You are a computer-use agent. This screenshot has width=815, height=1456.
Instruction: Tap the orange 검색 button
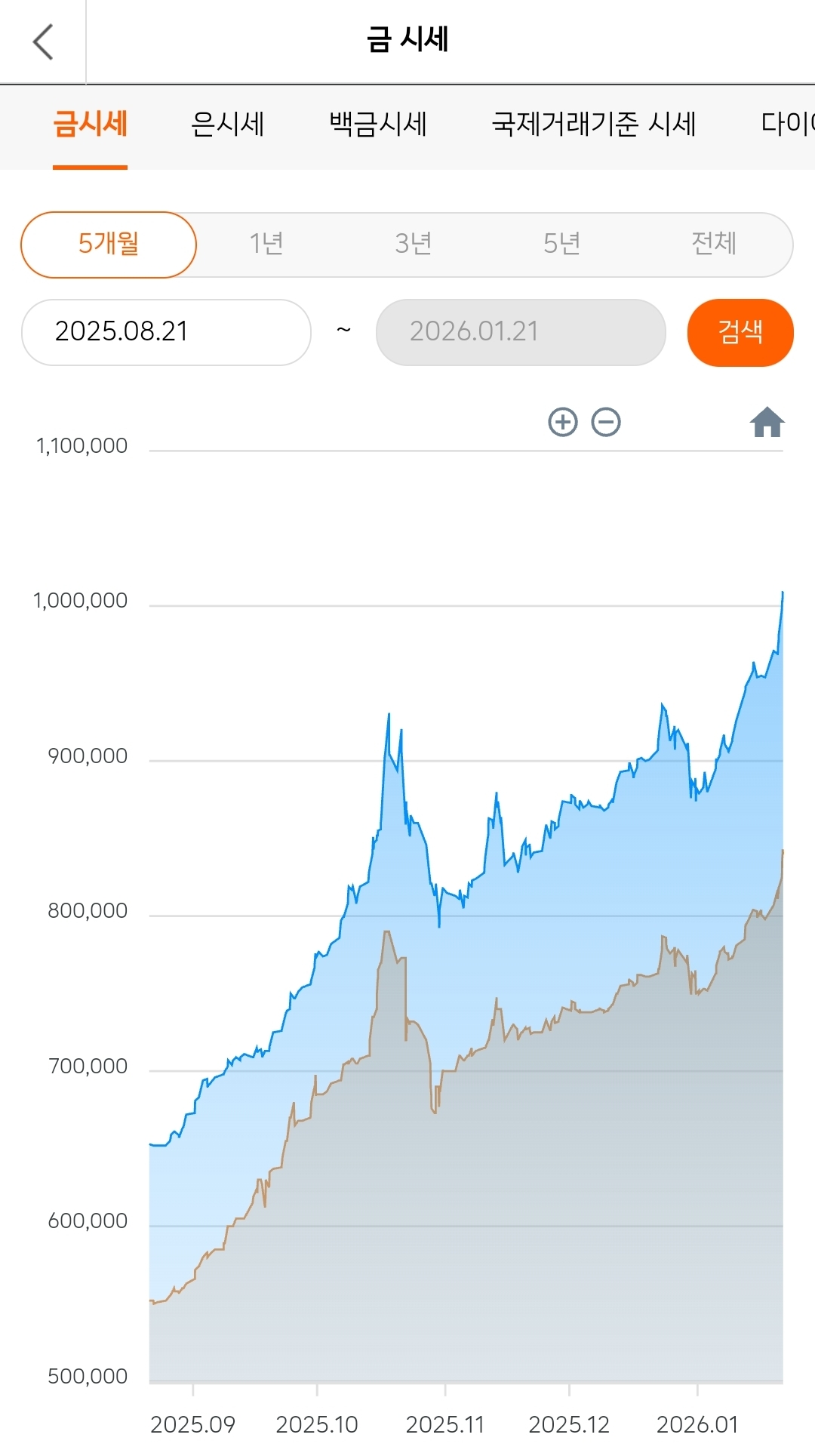click(x=740, y=332)
